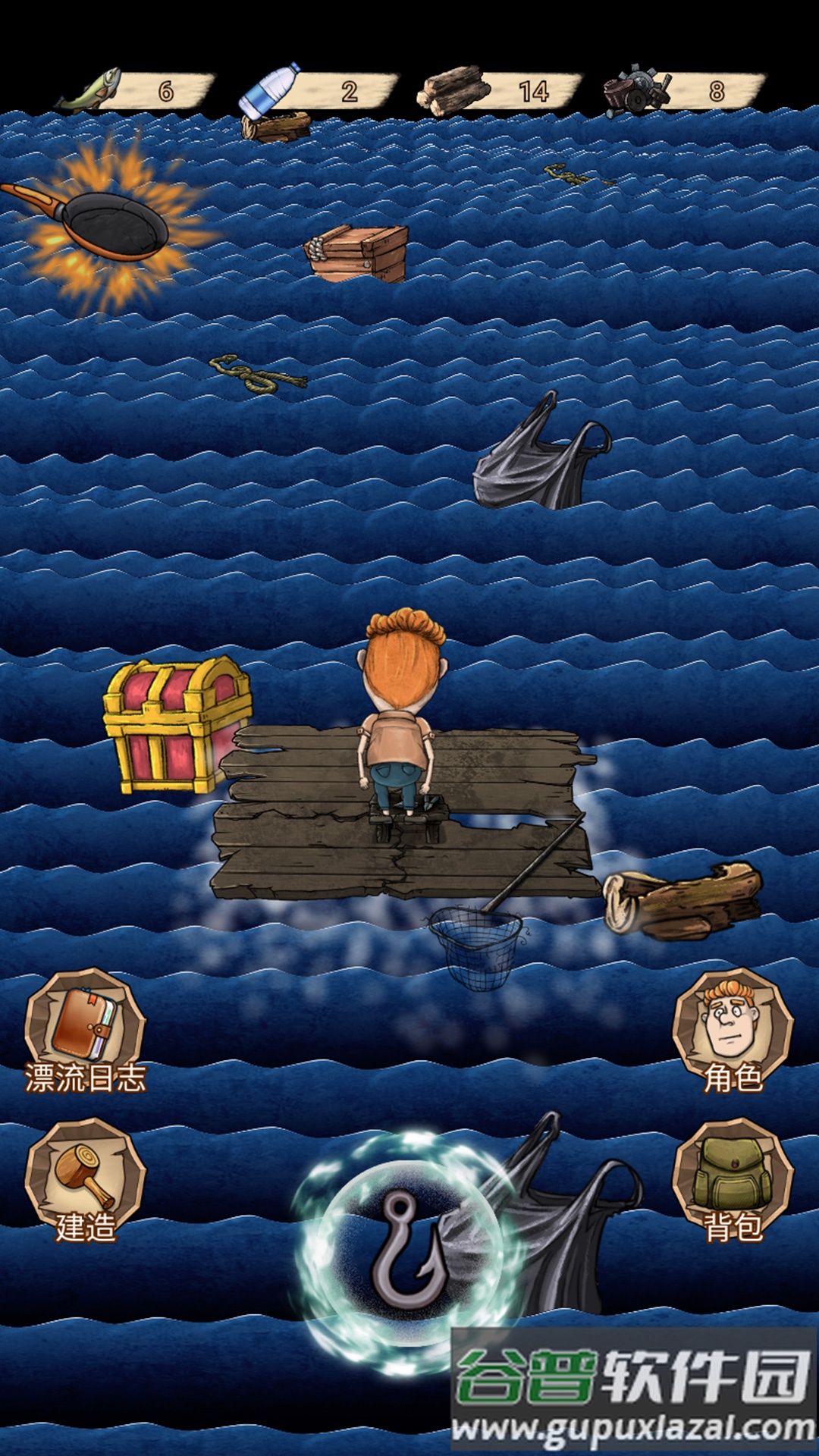Image resolution: width=819 pixels, height=1456 pixels.
Task: Open the 背包 backpack inventory
Action: [x=732, y=1178]
